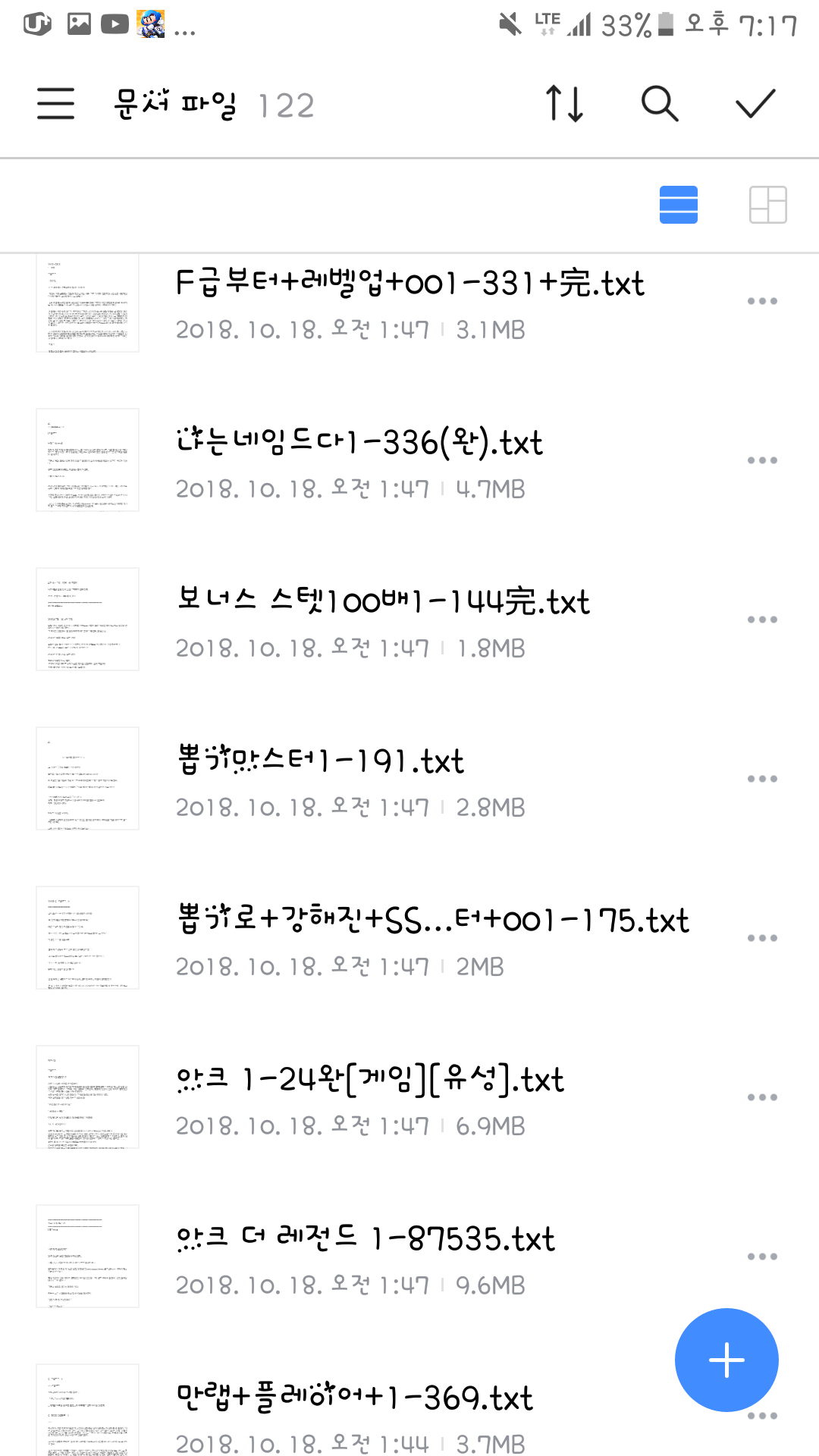Show more options for 아크 더 레전드 1-87535.txt
The image size is (819, 1456).
pyautogui.click(x=762, y=1257)
